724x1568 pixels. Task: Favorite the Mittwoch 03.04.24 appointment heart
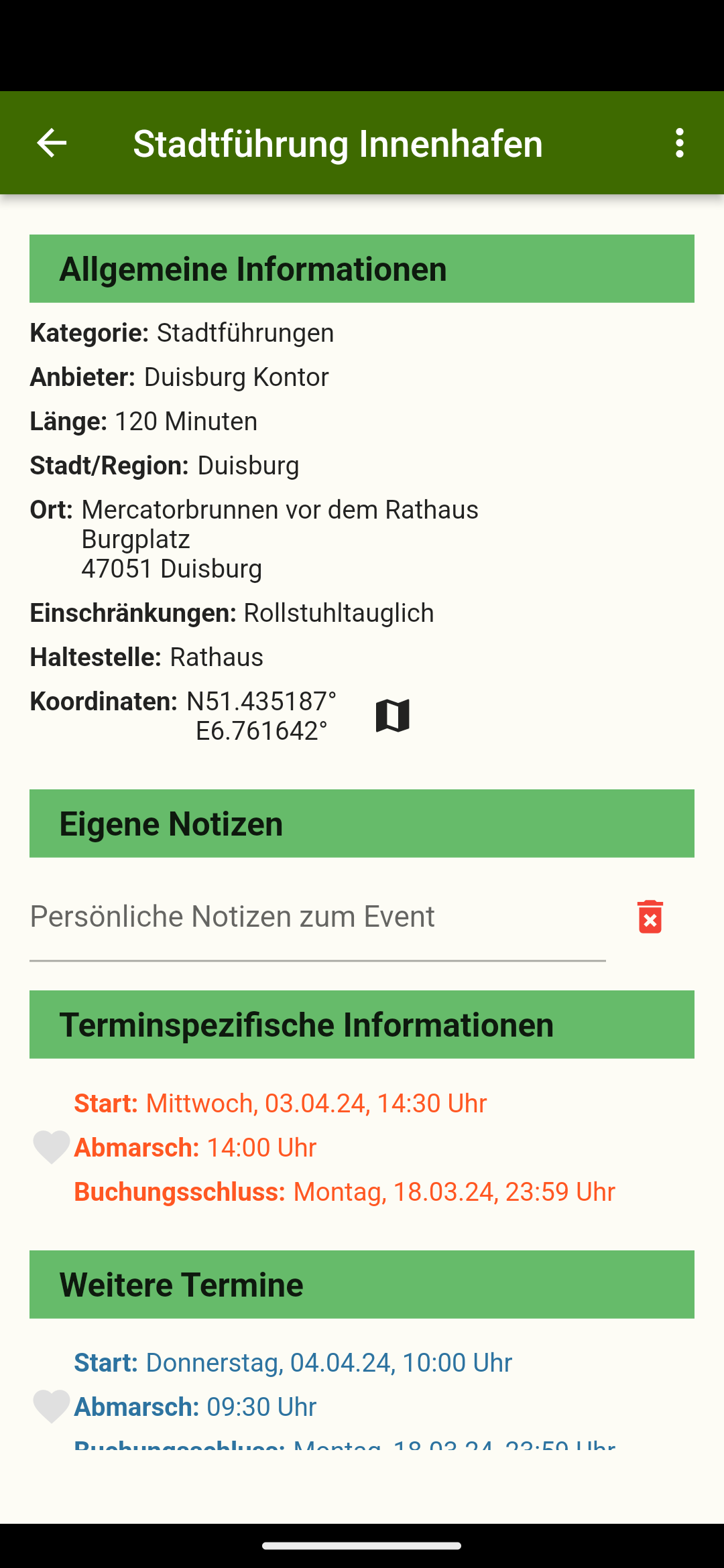tap(50, 1147)
